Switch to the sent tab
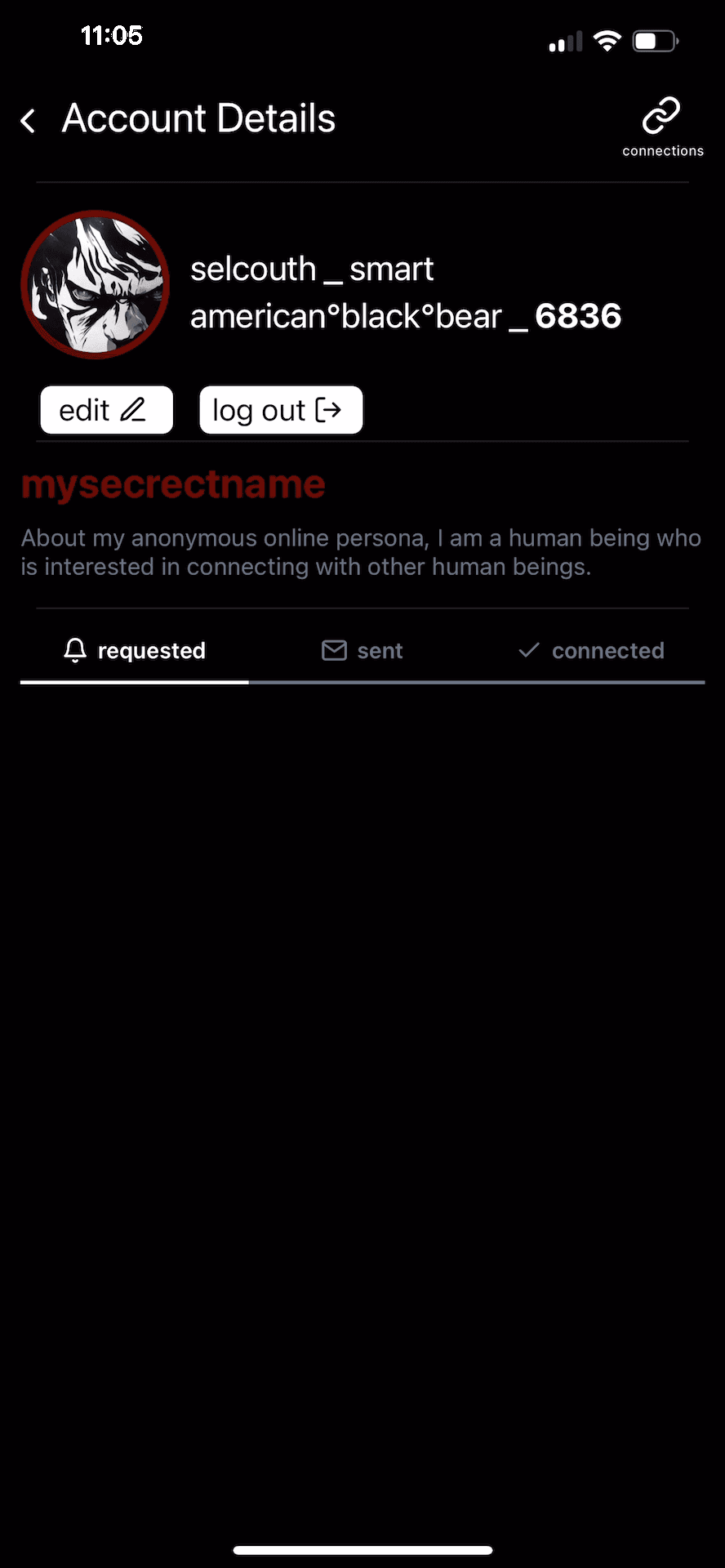 [x=362, y=650]
